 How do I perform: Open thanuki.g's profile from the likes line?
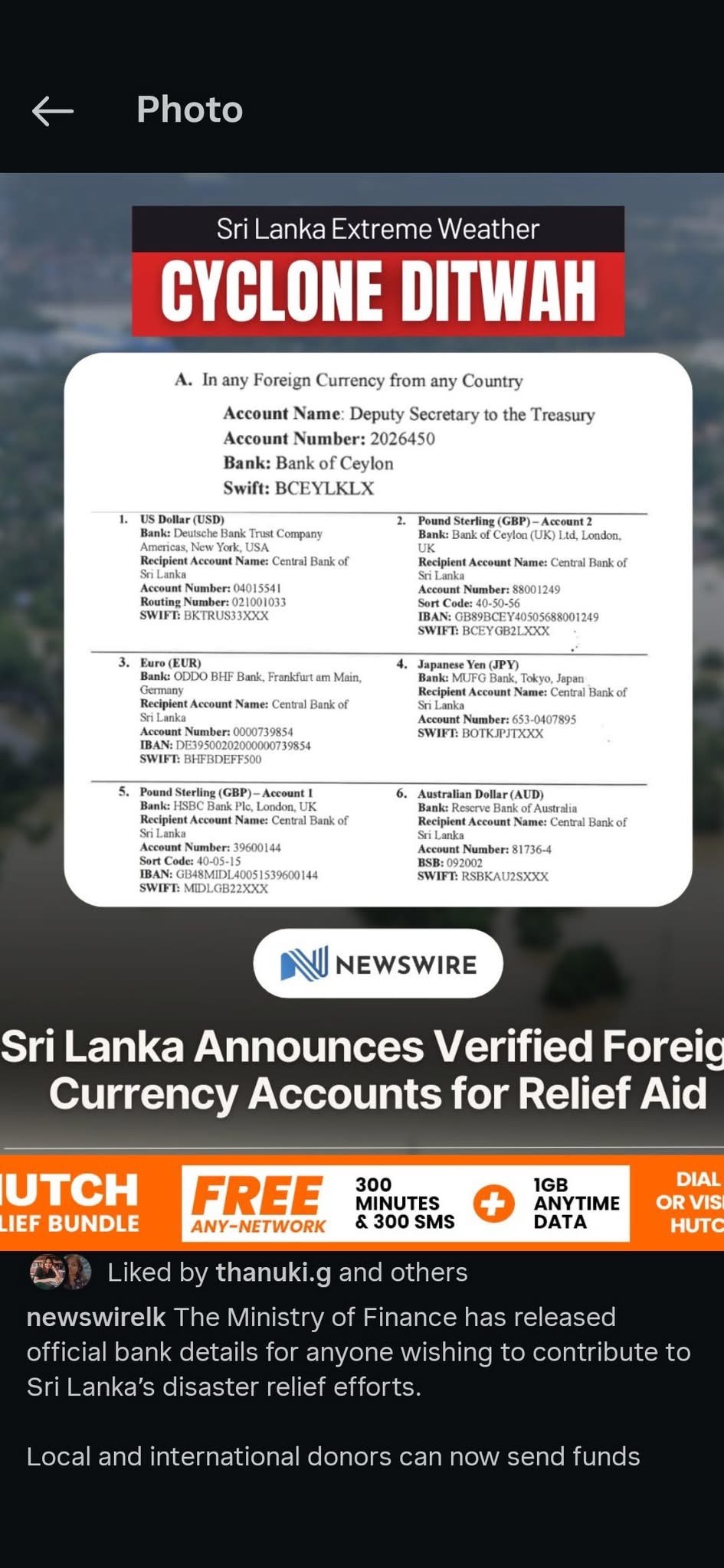pyautogui.click(x=274, y=1272)
